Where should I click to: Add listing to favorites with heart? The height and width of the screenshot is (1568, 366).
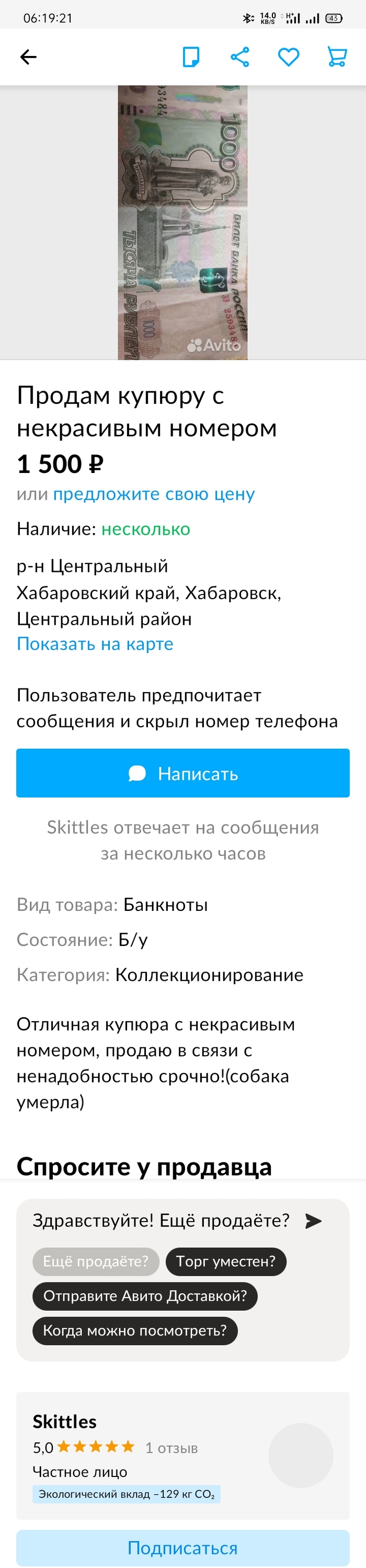pos(288,57)
